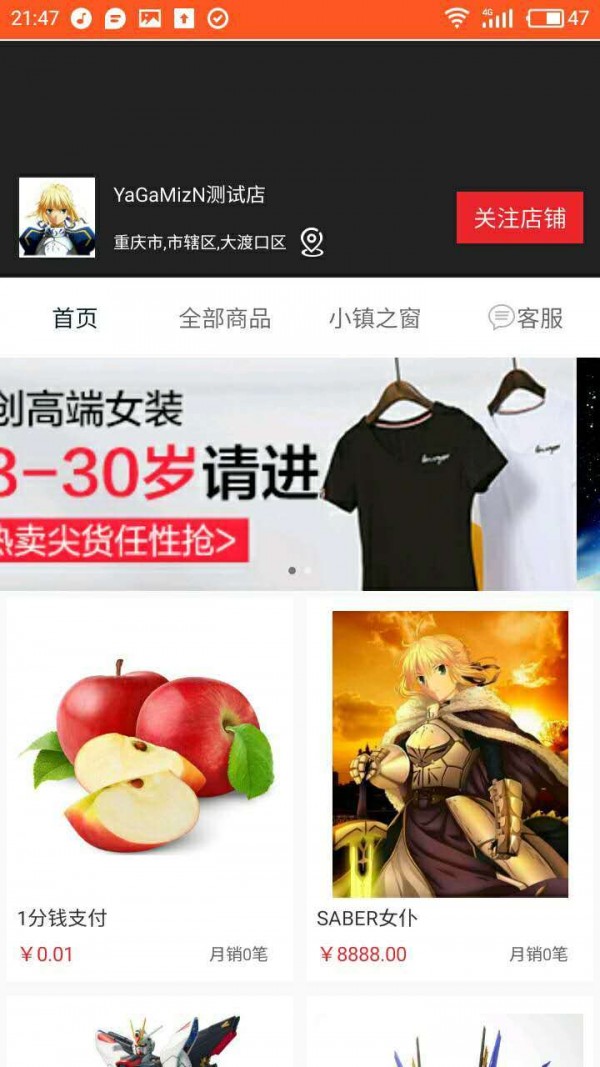Image resolution: width=600 pixels, height=1067 pixels.
Task: Open the 小镇之窗 tab
Action: [x=374, y=319]
